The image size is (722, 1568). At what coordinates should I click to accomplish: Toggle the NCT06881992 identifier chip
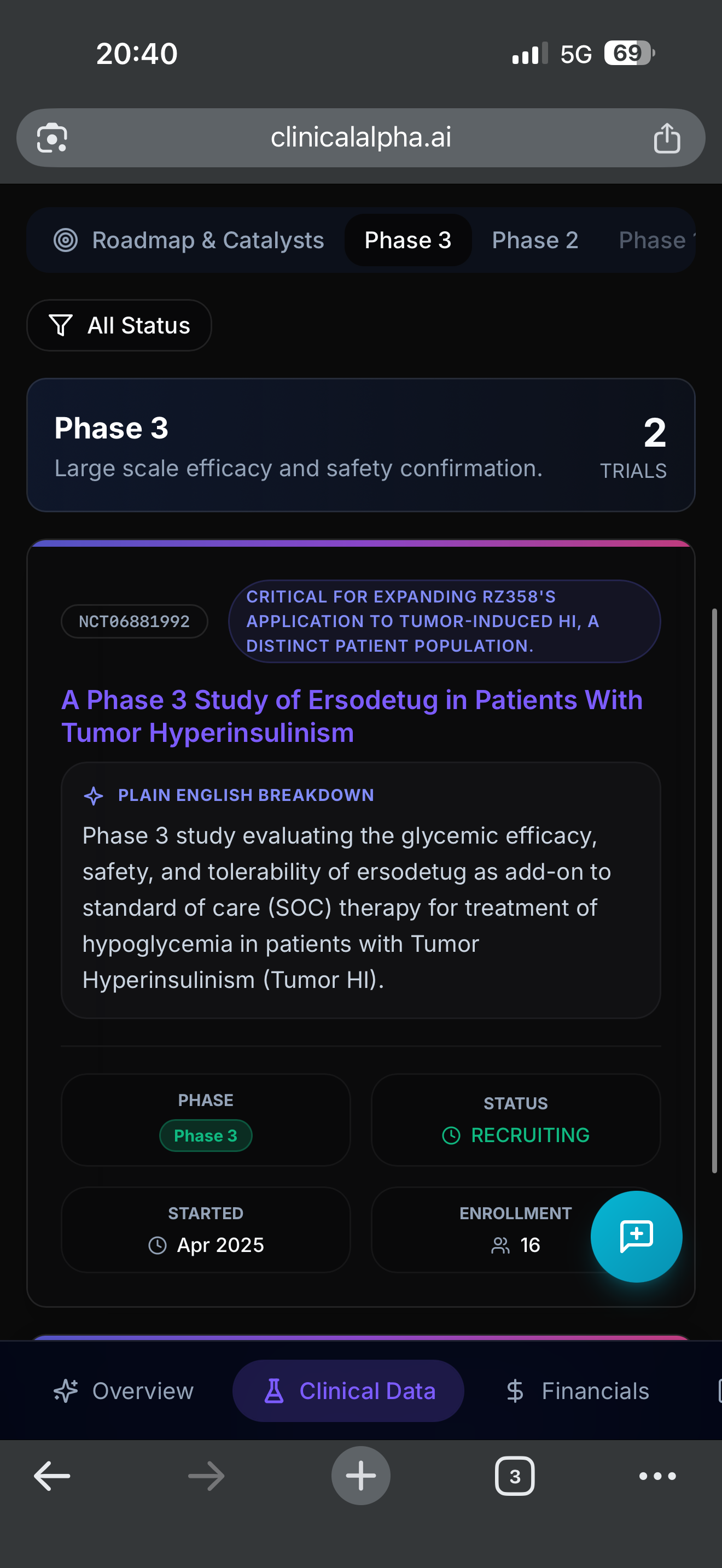click(135, 621)
